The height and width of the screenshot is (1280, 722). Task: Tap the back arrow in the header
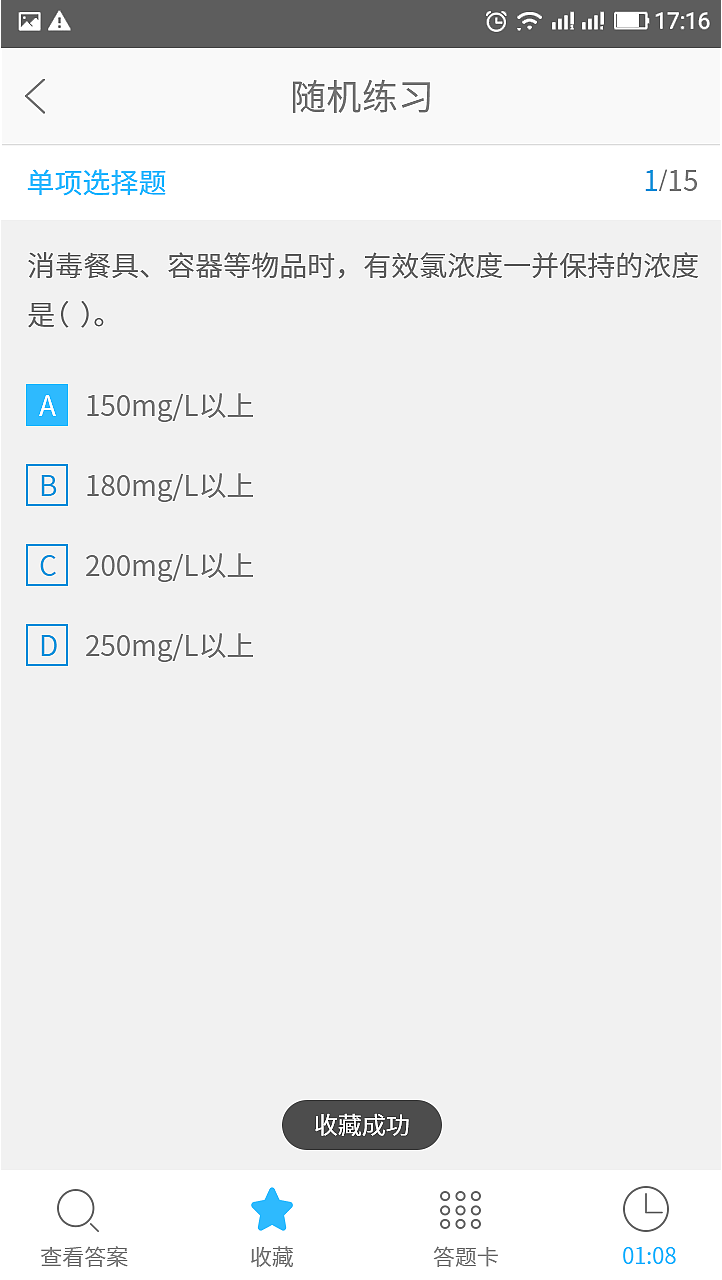click(35, 96)
